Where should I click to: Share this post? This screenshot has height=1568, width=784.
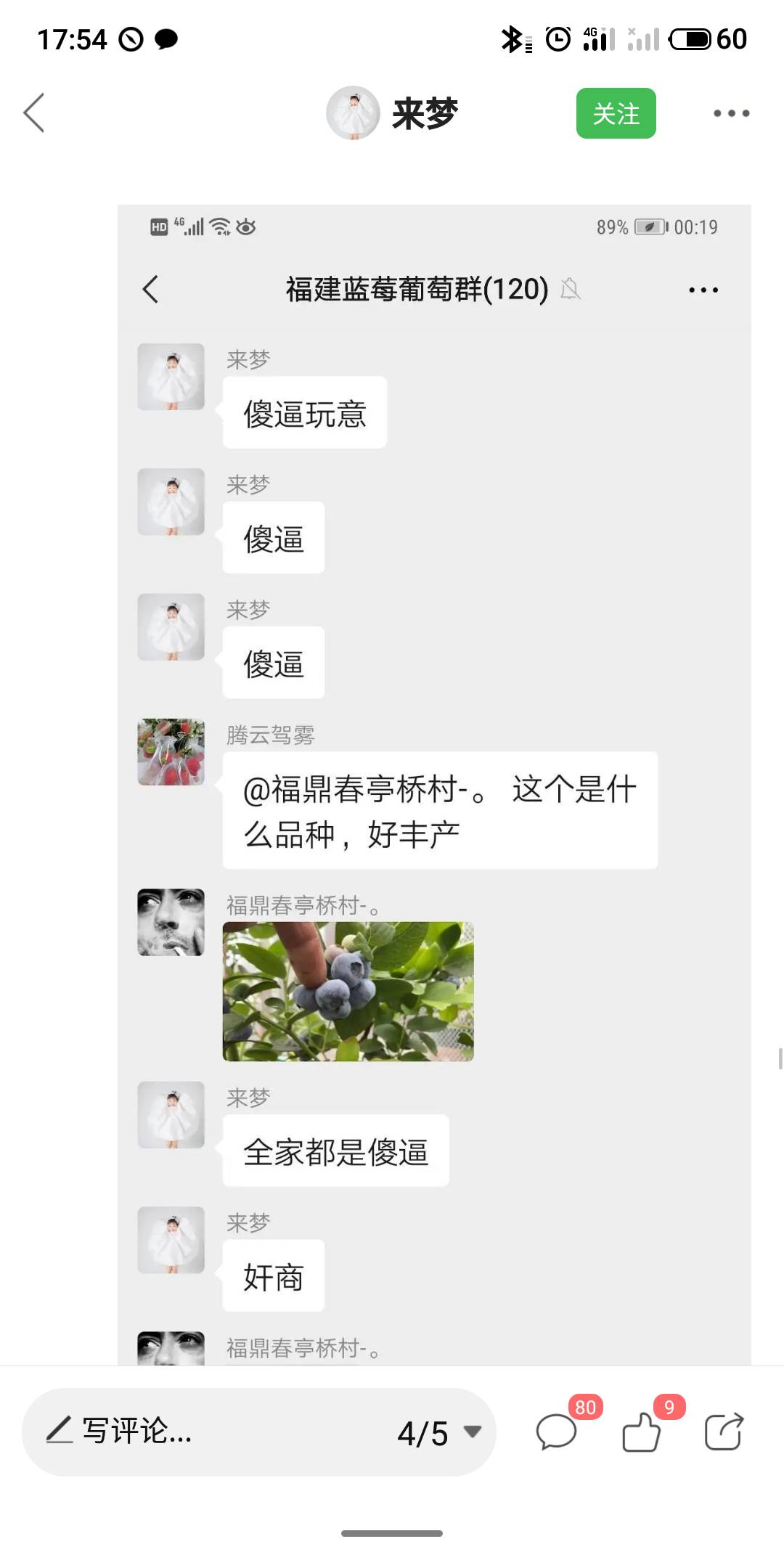click(724, 1433)
